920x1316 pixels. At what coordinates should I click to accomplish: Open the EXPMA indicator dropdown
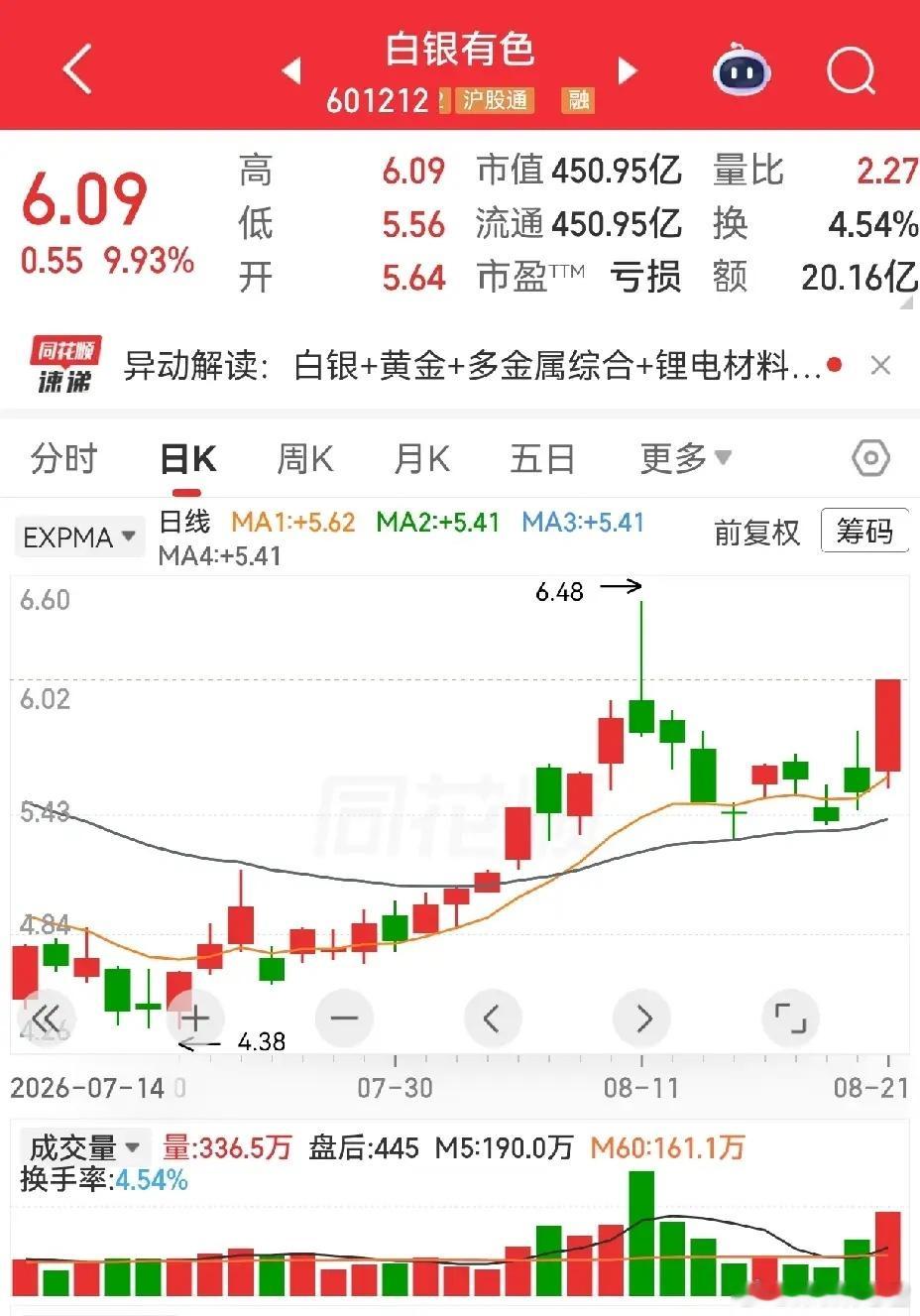pyautogui.click(x=79, y=538)
